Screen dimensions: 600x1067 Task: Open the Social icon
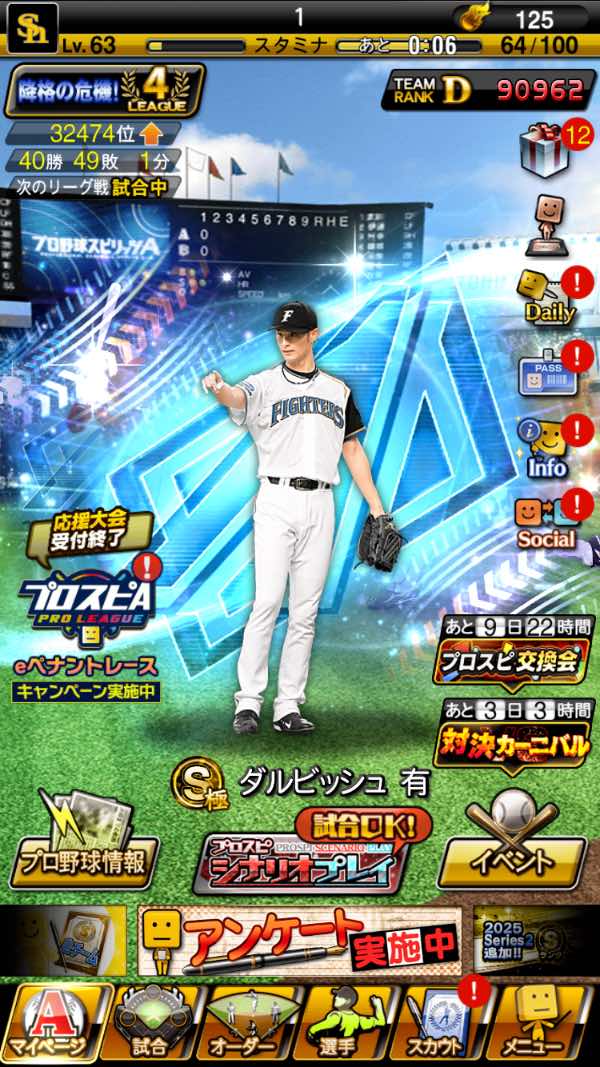click(x=546, y=520)
